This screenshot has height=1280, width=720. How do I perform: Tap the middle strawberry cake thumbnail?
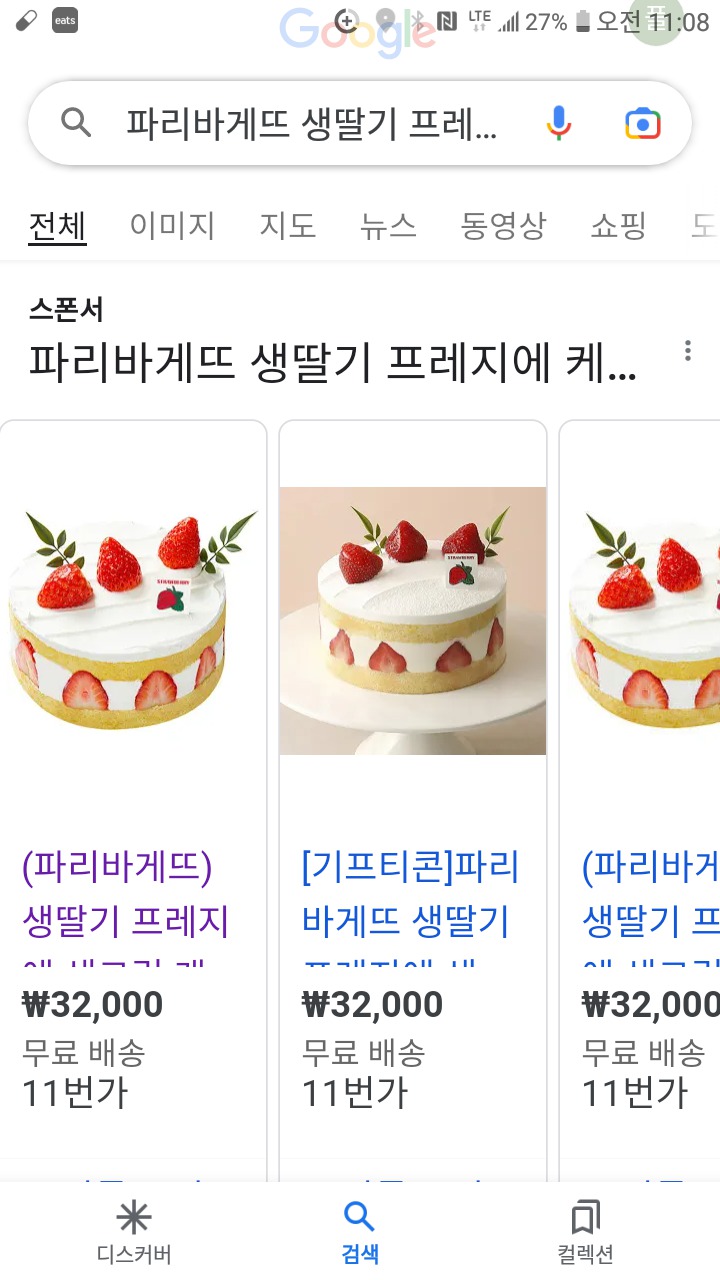[x=413, y=618]
